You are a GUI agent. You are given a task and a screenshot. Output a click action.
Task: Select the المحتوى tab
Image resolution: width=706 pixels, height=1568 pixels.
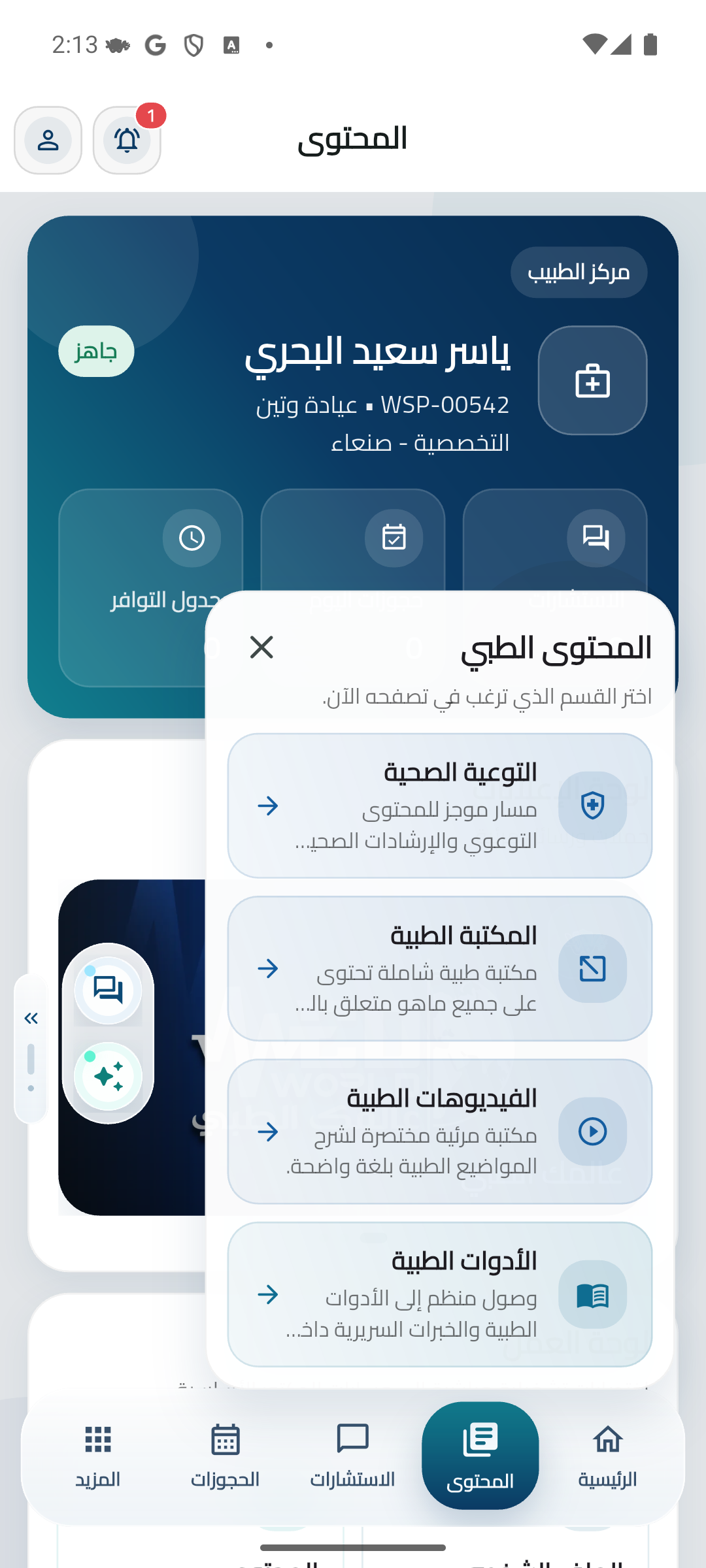480,1456
